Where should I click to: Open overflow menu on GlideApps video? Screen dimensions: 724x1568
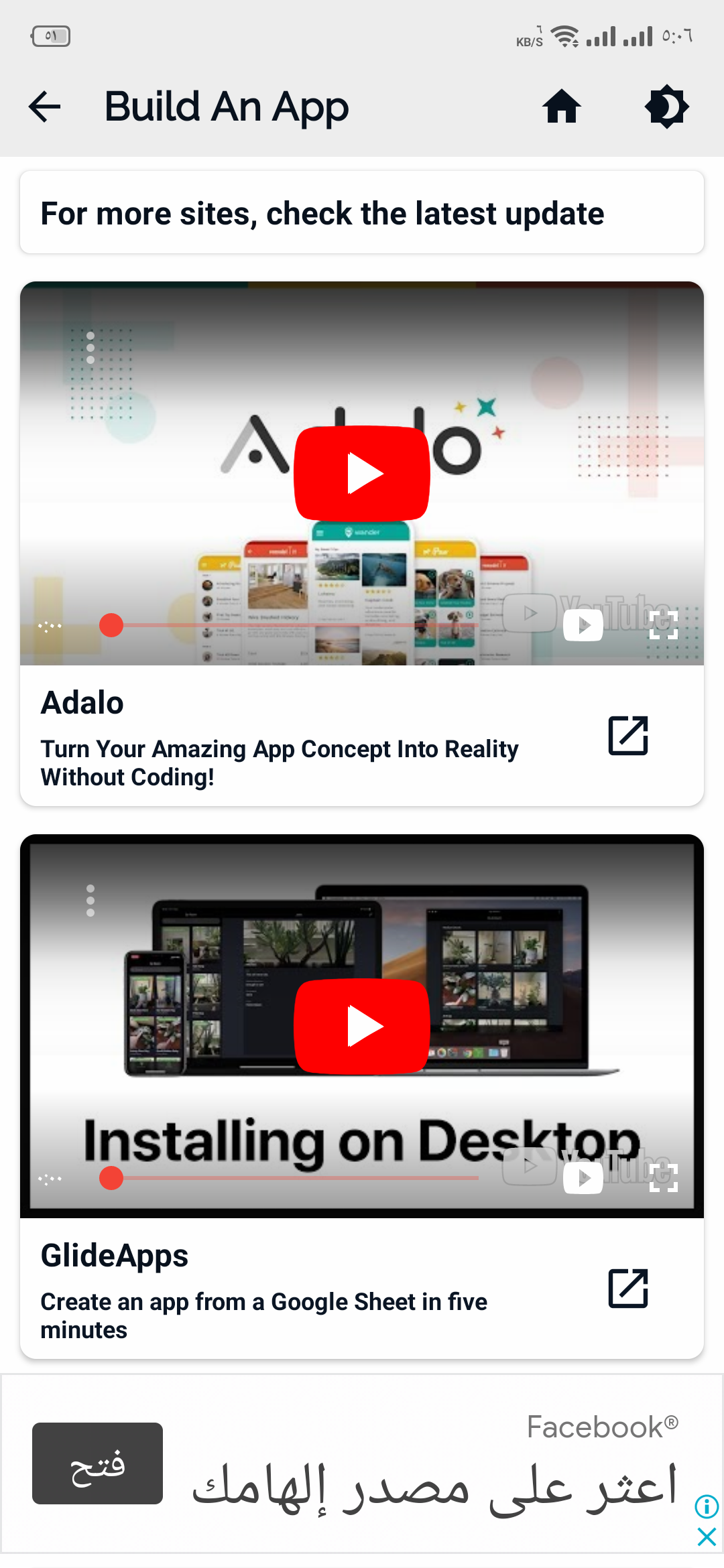pos(90,901)
